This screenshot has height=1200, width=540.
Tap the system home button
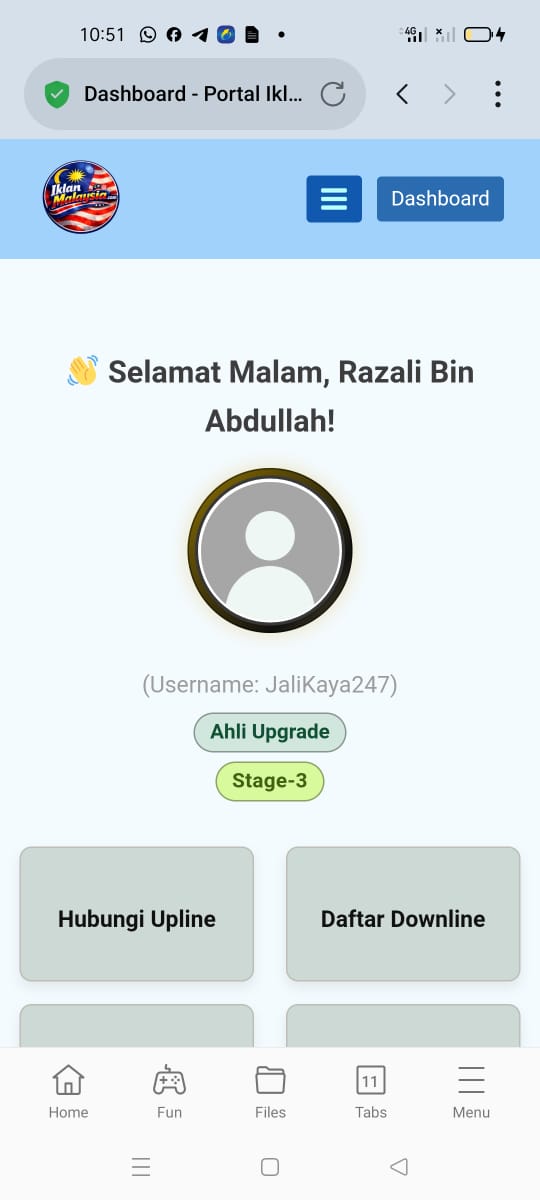(269, 1166)
